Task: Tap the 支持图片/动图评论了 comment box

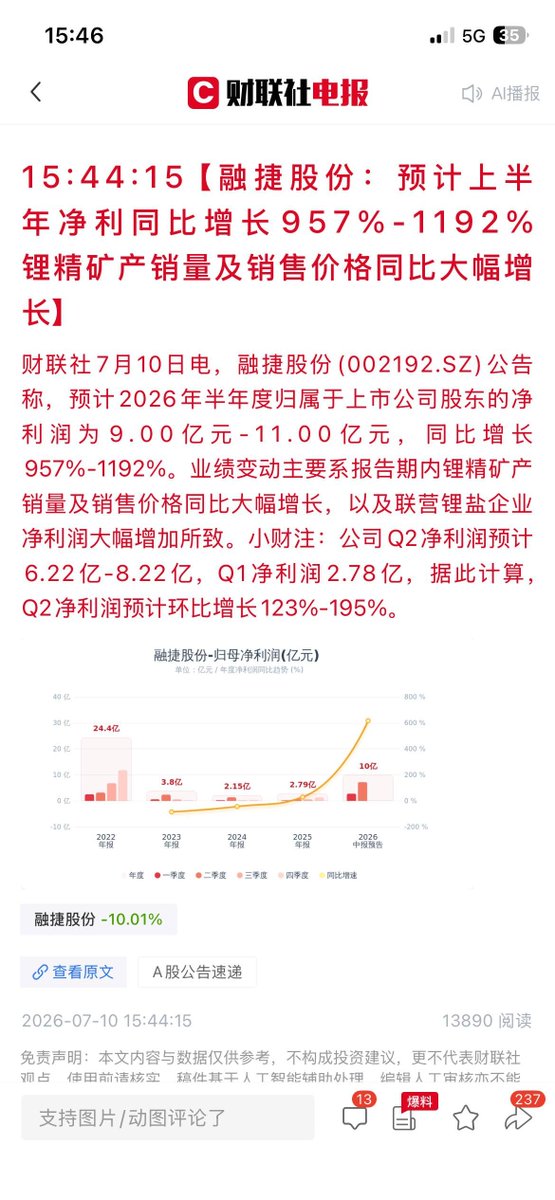Action: coord(168,1117)
